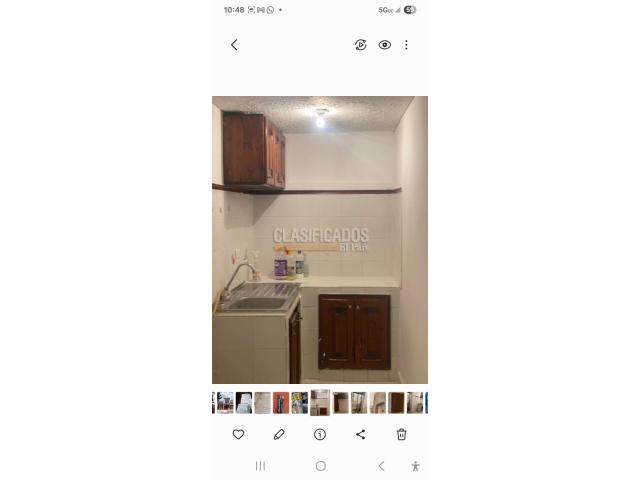Mark this photo as favorite
This screenshot has height=480, width=640.
[238, 434]
